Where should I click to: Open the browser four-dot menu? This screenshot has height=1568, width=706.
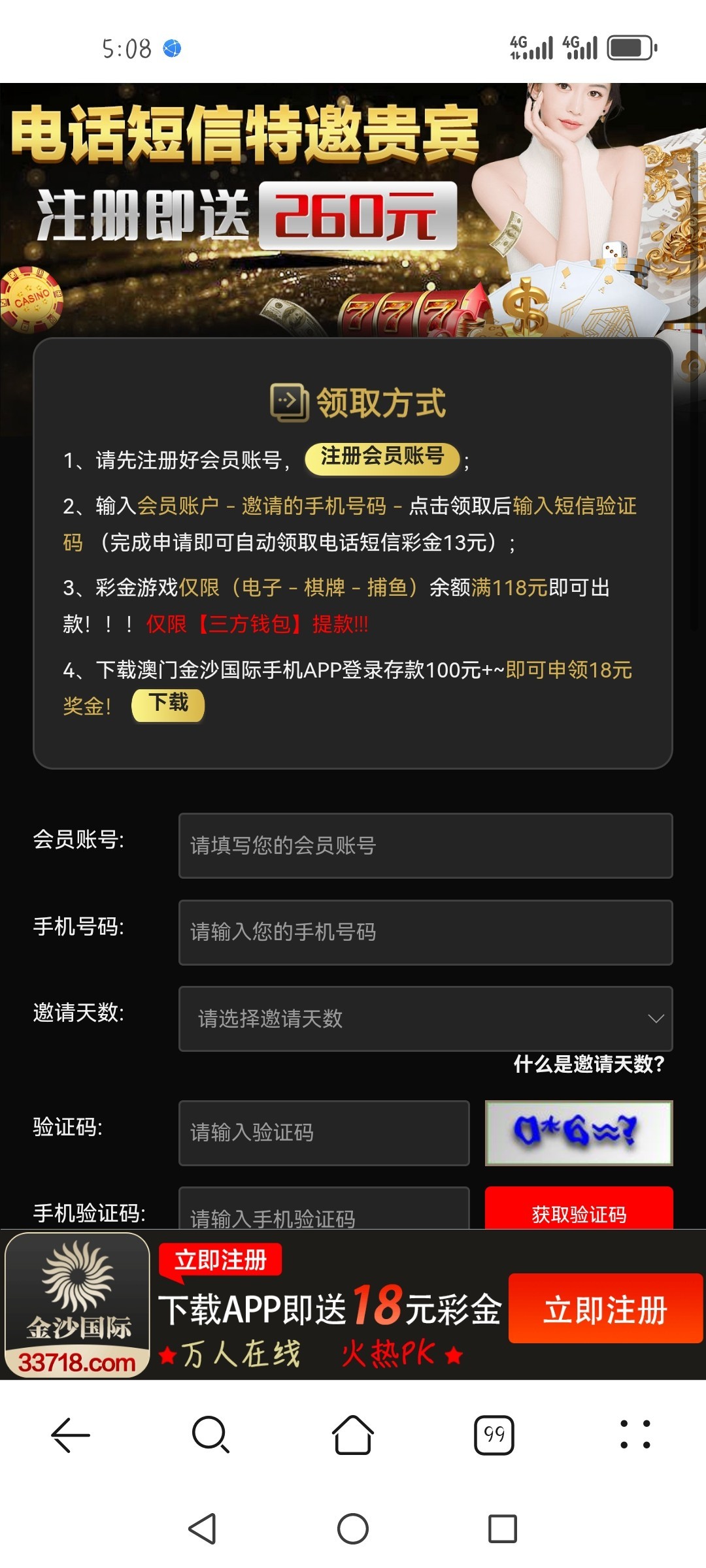point(635,1435)
